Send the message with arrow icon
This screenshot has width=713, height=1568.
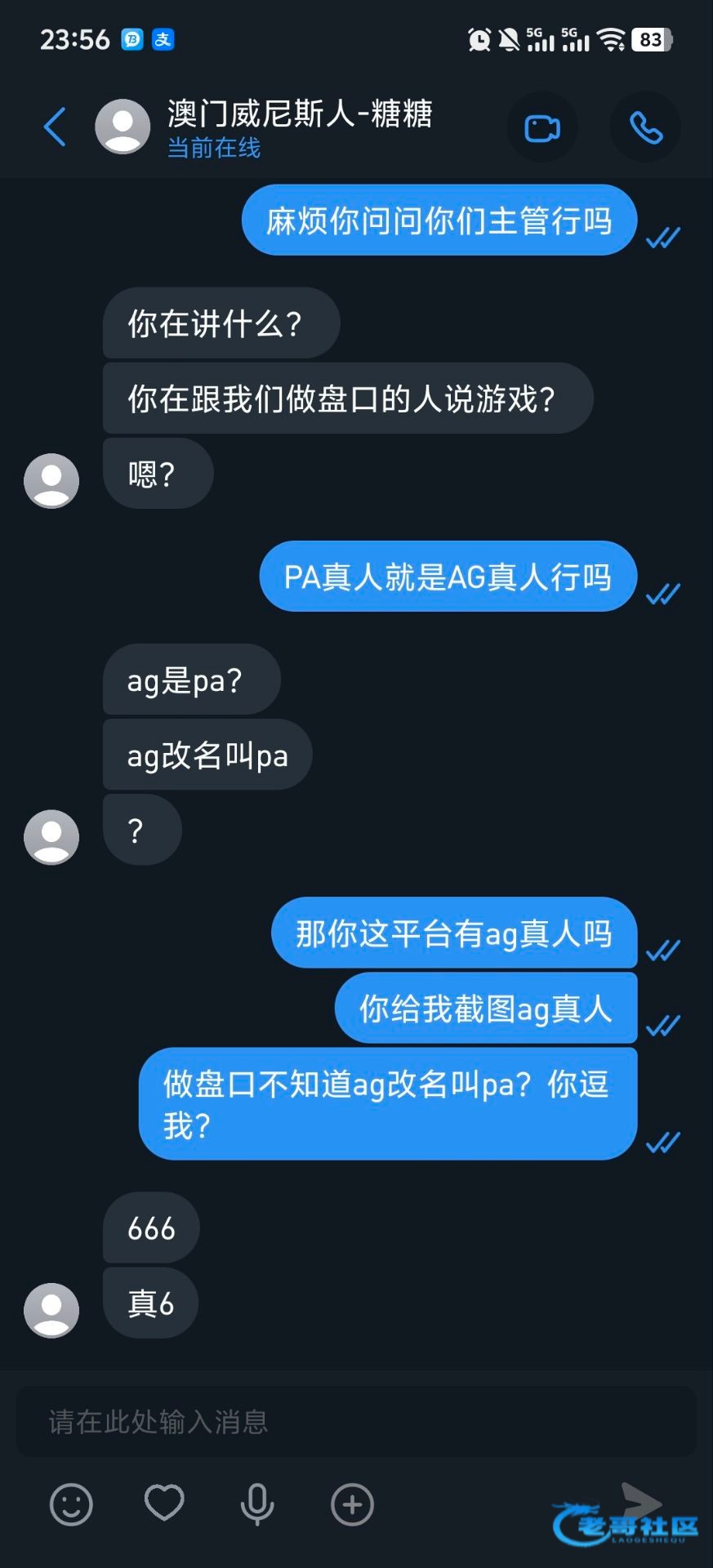click(642, 1502)
